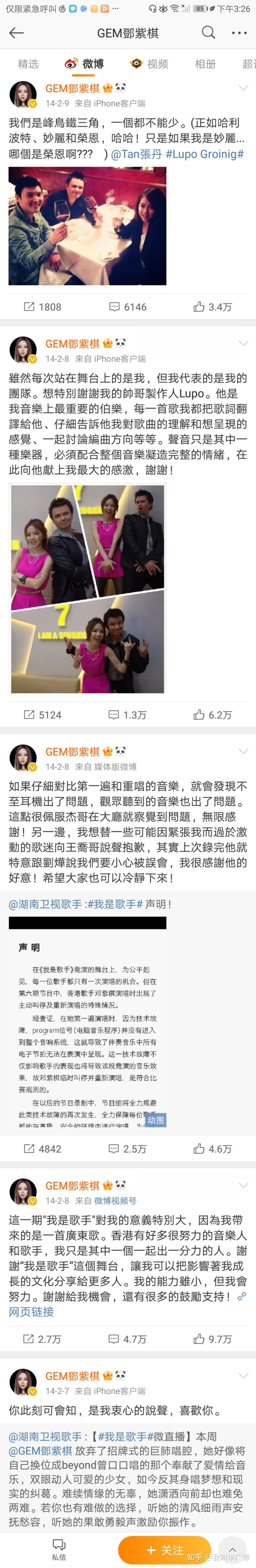
Task: Open the 声明 statement image marked 动图
Action: coord(87,1023)
